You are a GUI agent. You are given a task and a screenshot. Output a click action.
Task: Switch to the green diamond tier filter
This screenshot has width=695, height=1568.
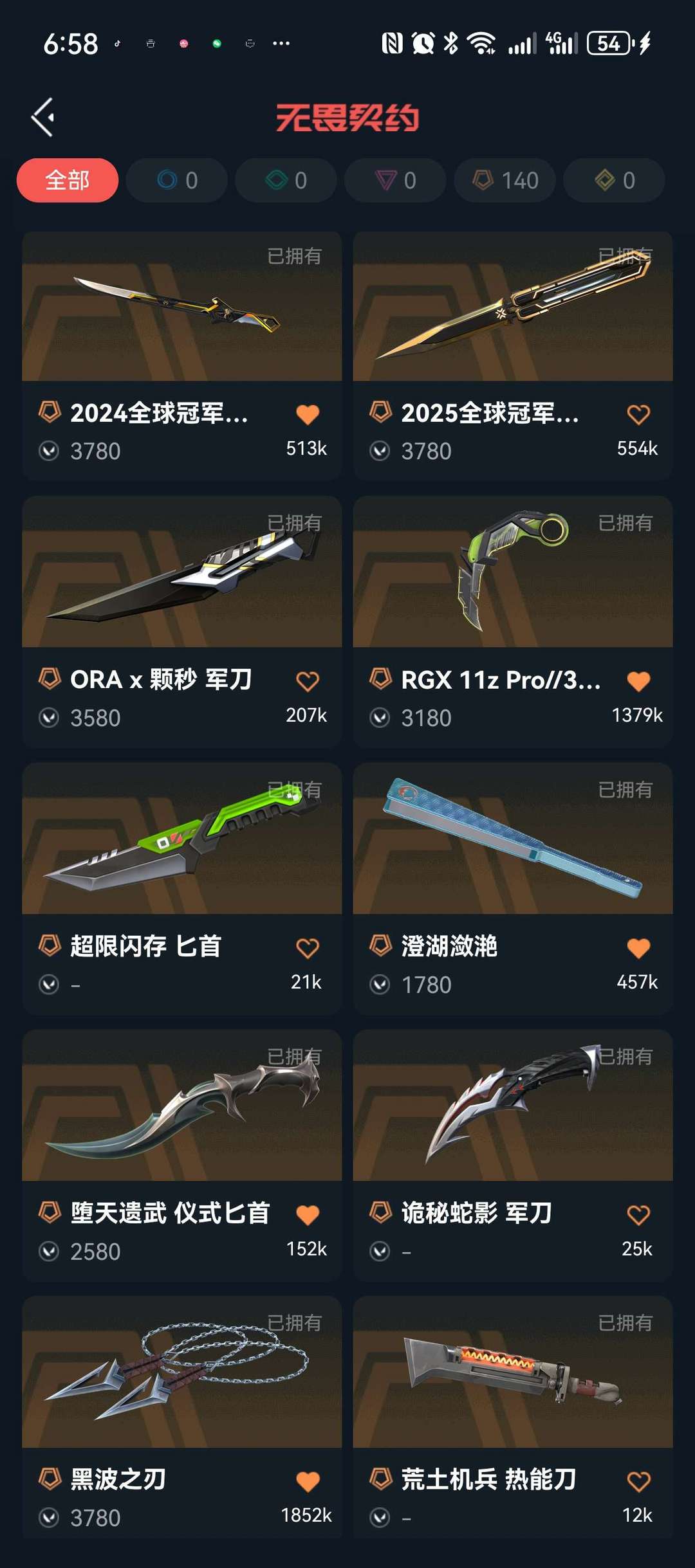[x=286, y=180]
